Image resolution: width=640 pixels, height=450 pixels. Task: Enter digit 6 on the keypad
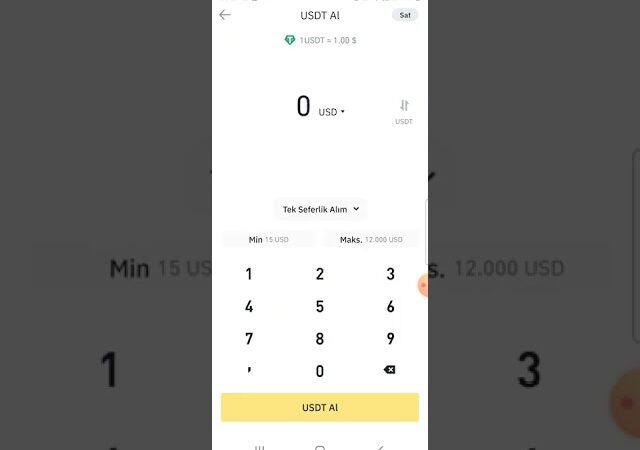390,307
